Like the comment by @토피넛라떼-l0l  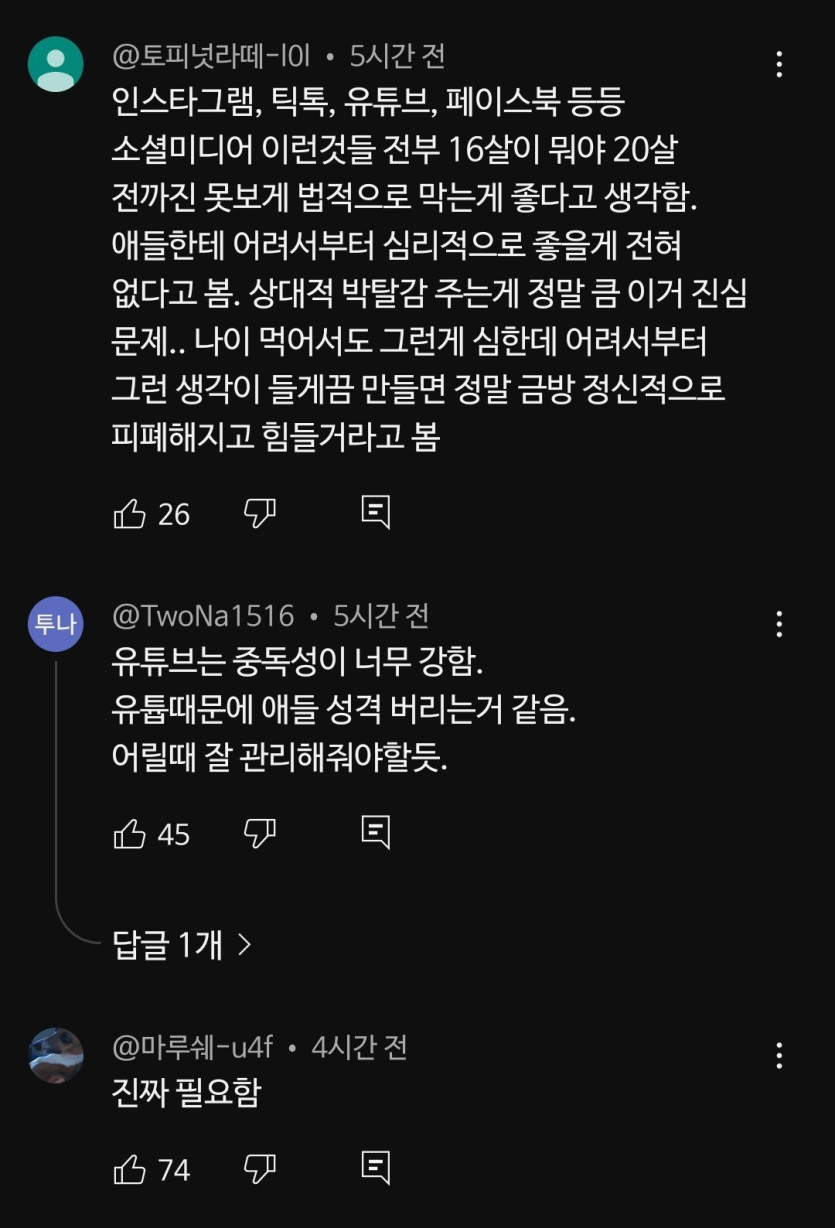130,514
